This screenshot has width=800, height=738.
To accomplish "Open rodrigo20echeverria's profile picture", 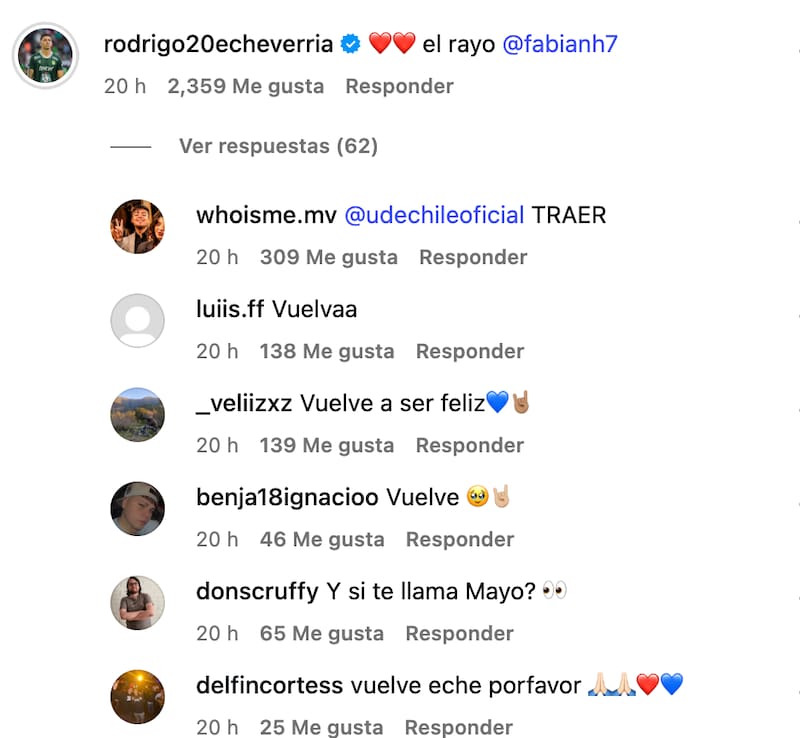I will pyautogui.click(x=45, y=56).
